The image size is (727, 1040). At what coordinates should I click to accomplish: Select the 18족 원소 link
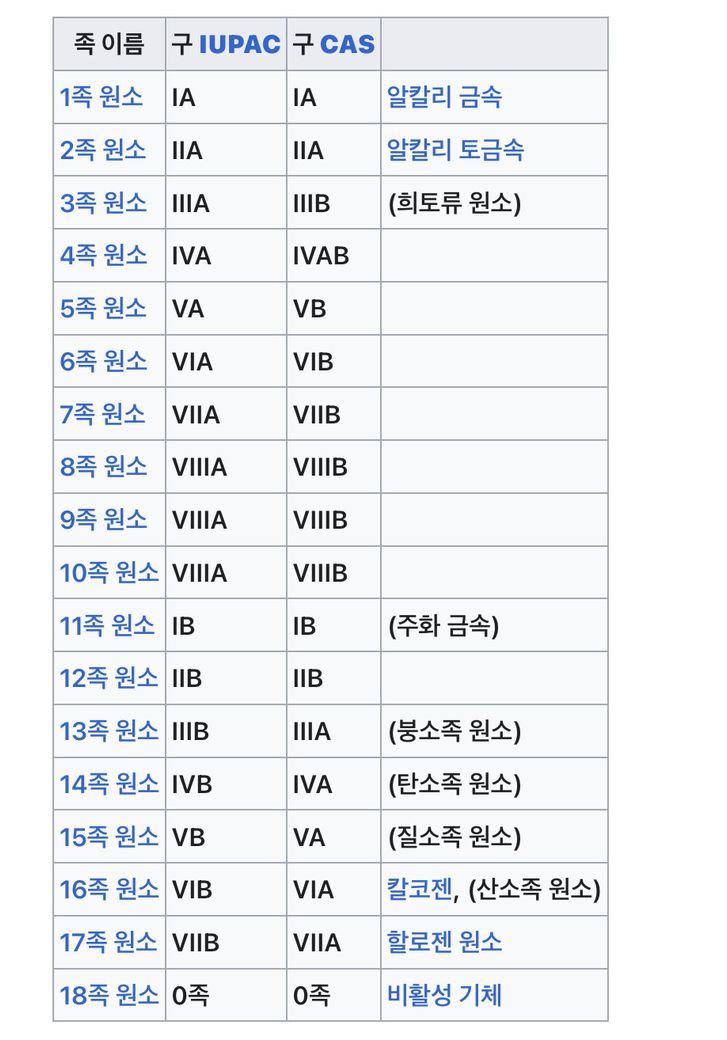(x=108, y=995)
